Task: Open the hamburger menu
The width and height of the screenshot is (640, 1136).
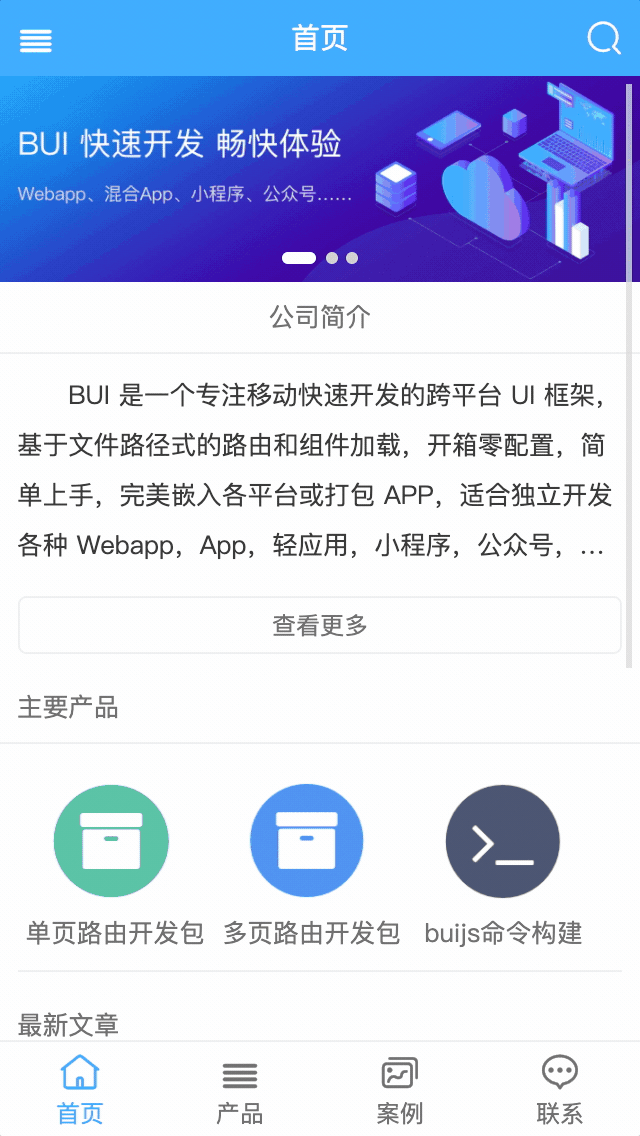Action: pos(36,40)
